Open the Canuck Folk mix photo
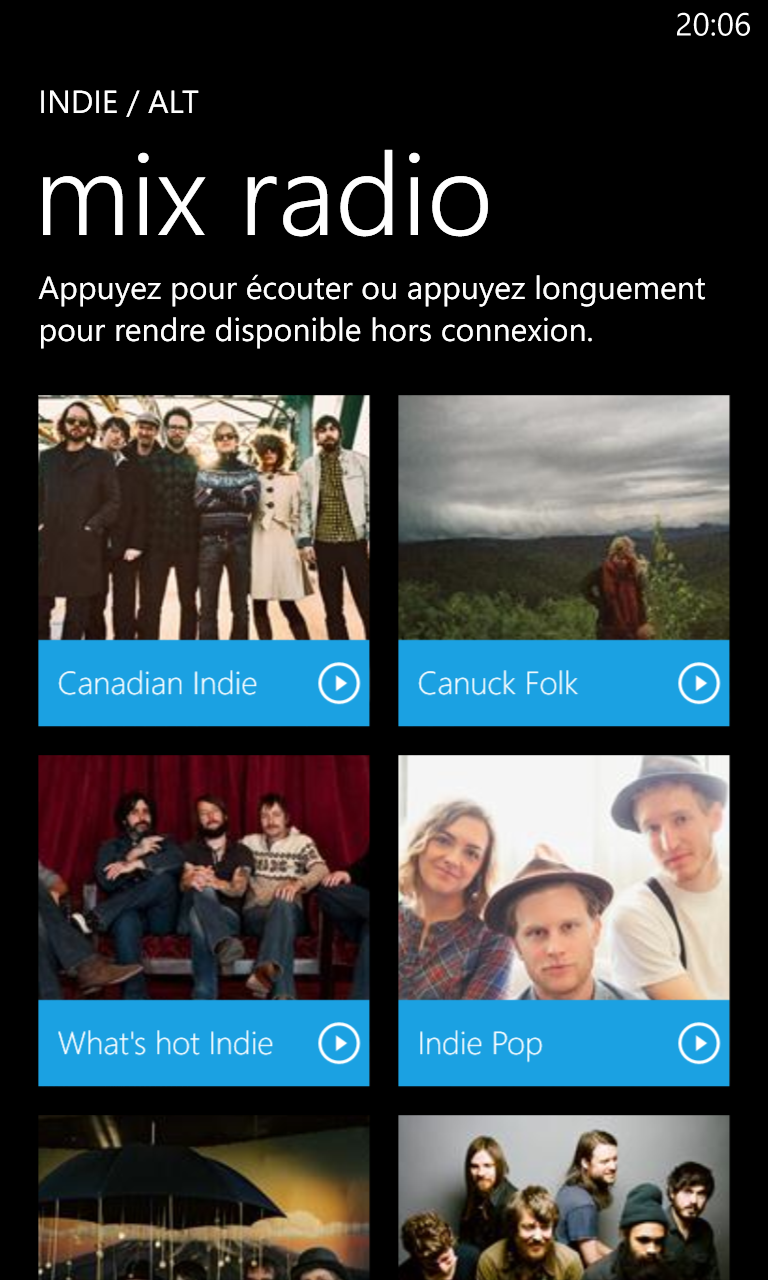768x1280 pixels. [563, 517]
